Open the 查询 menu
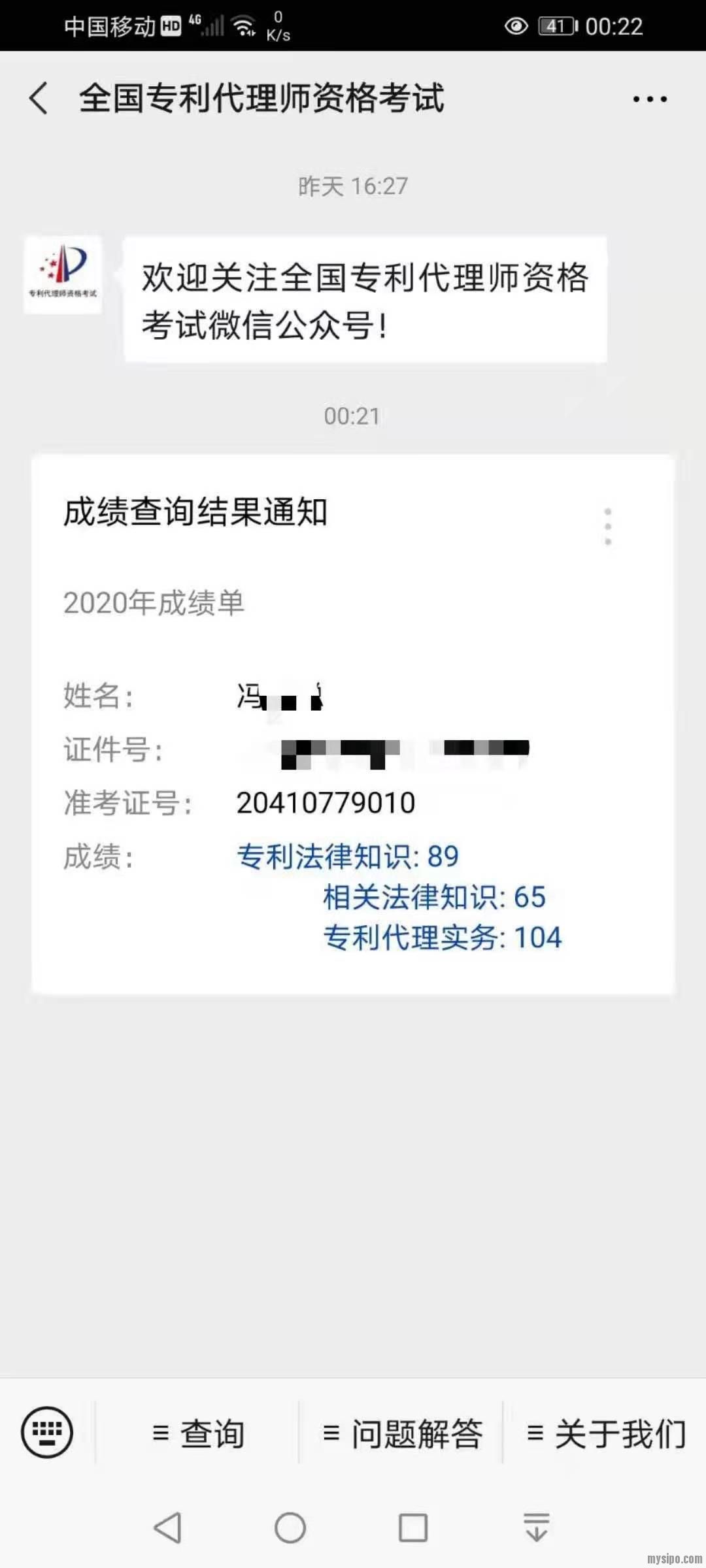The image size is (706, 1568). pos(198,1434)
